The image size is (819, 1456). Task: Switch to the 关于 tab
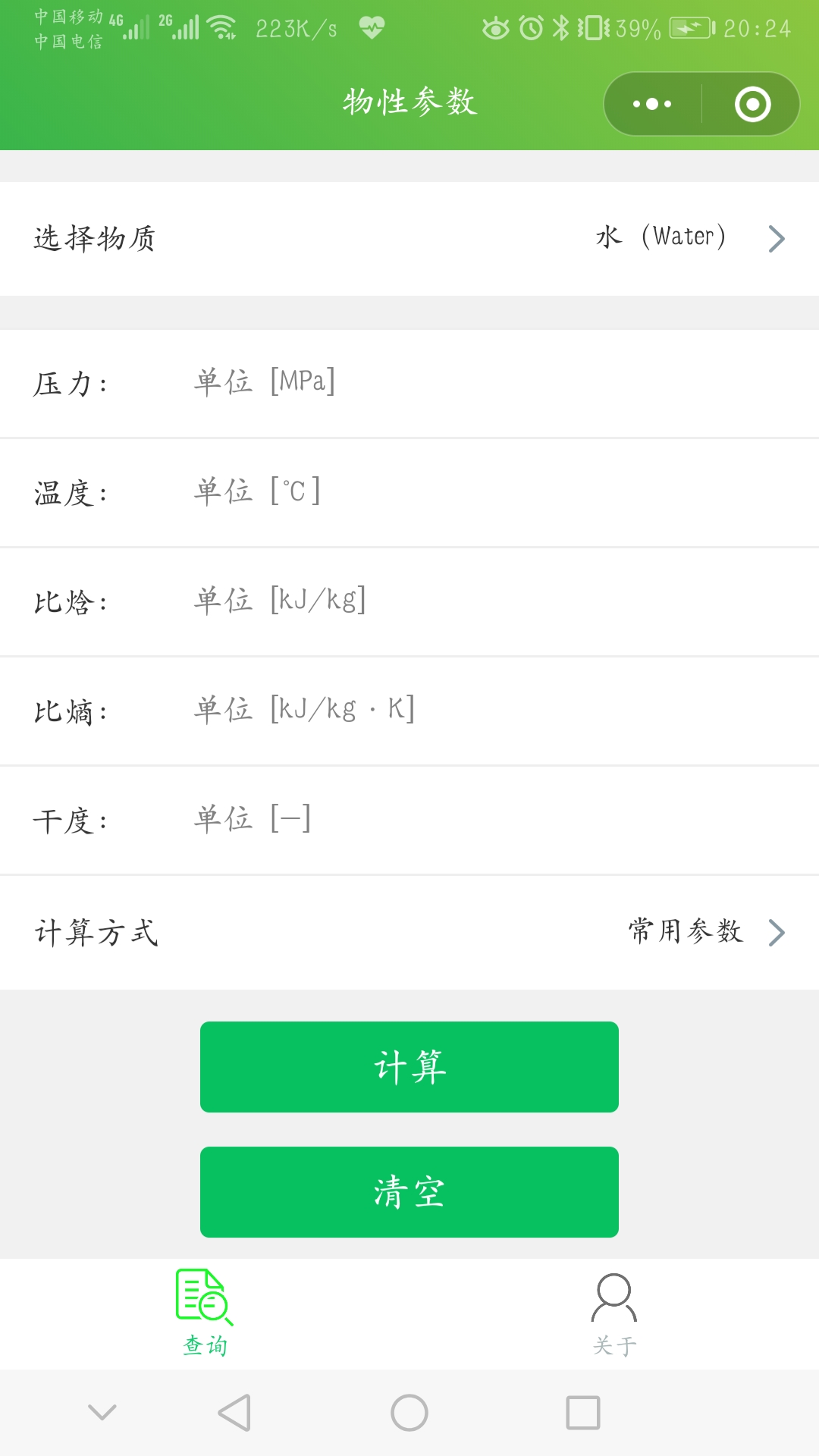[x=614, y=1313]
